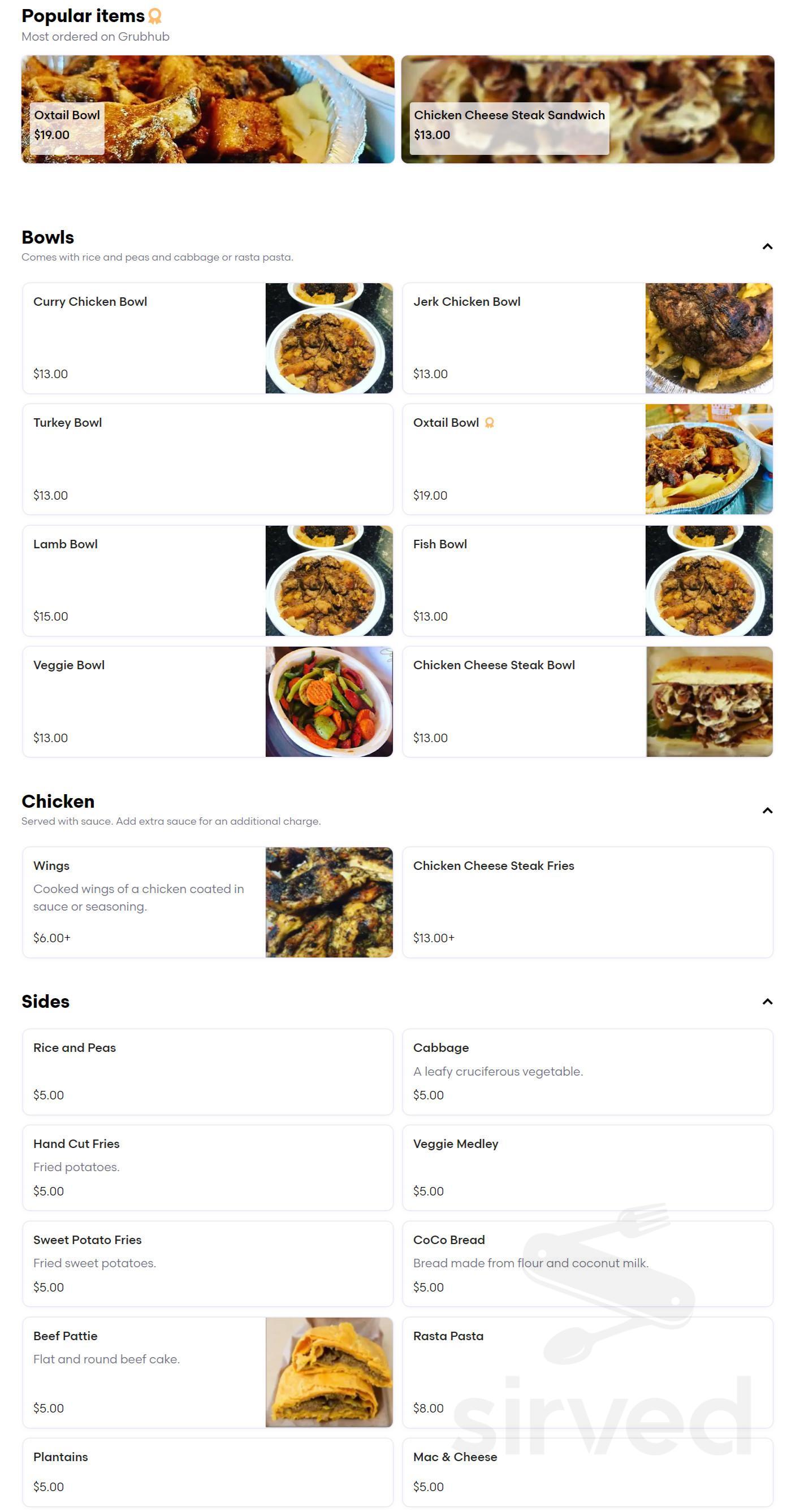
Task: Click the Lamb Bowl photo
Action: point(330,580)
